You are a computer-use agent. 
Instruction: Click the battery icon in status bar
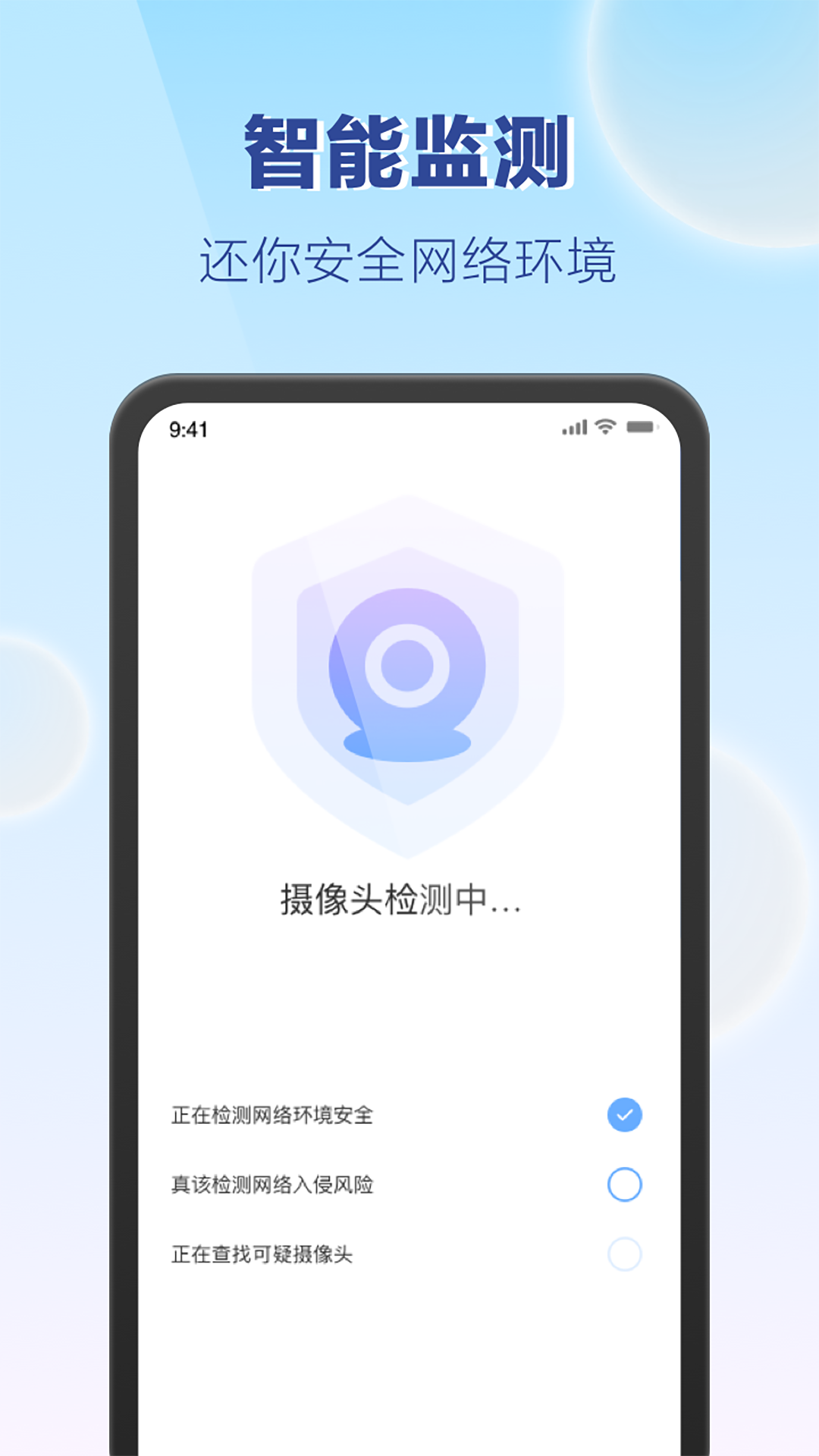click(643, 428)
